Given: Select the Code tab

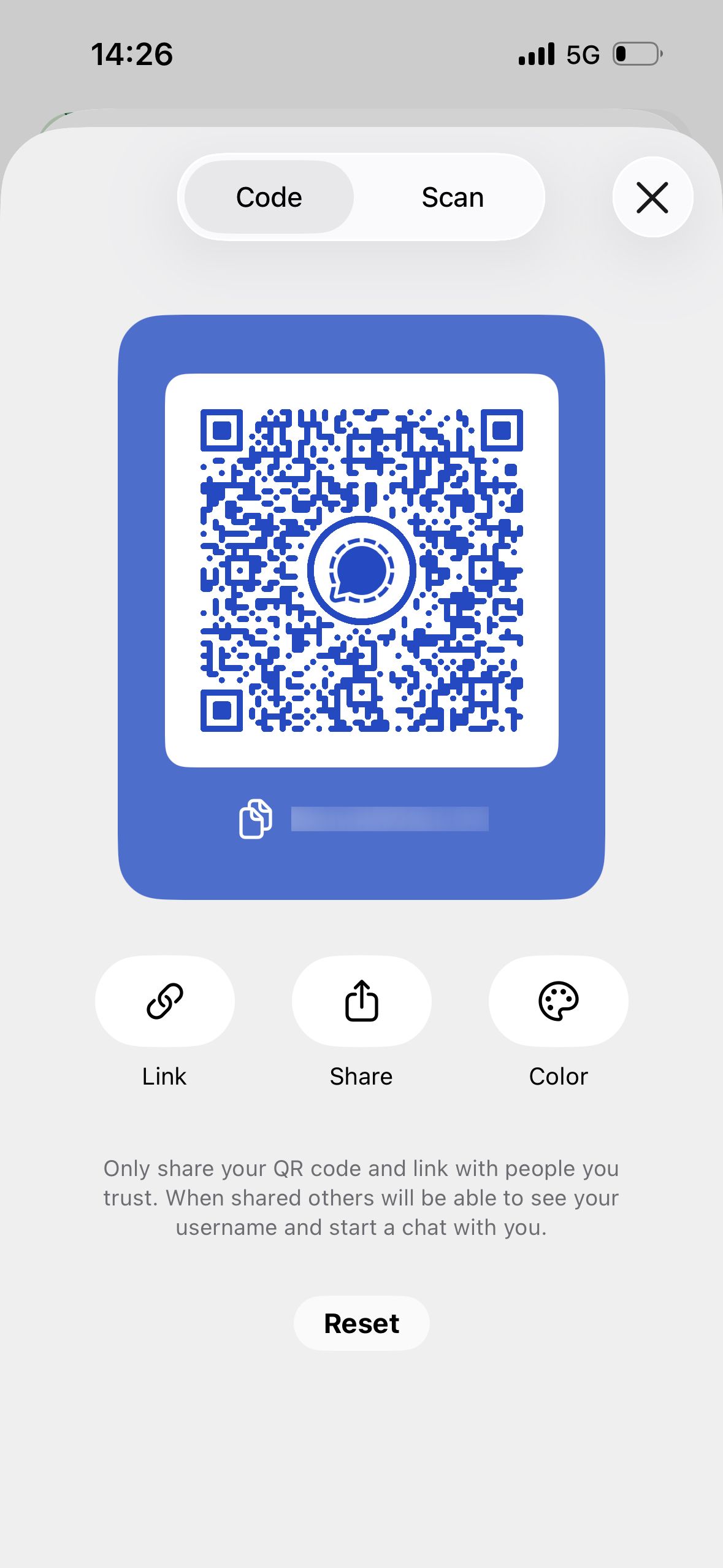Looking at the screenshot, I should click(269, 196).
